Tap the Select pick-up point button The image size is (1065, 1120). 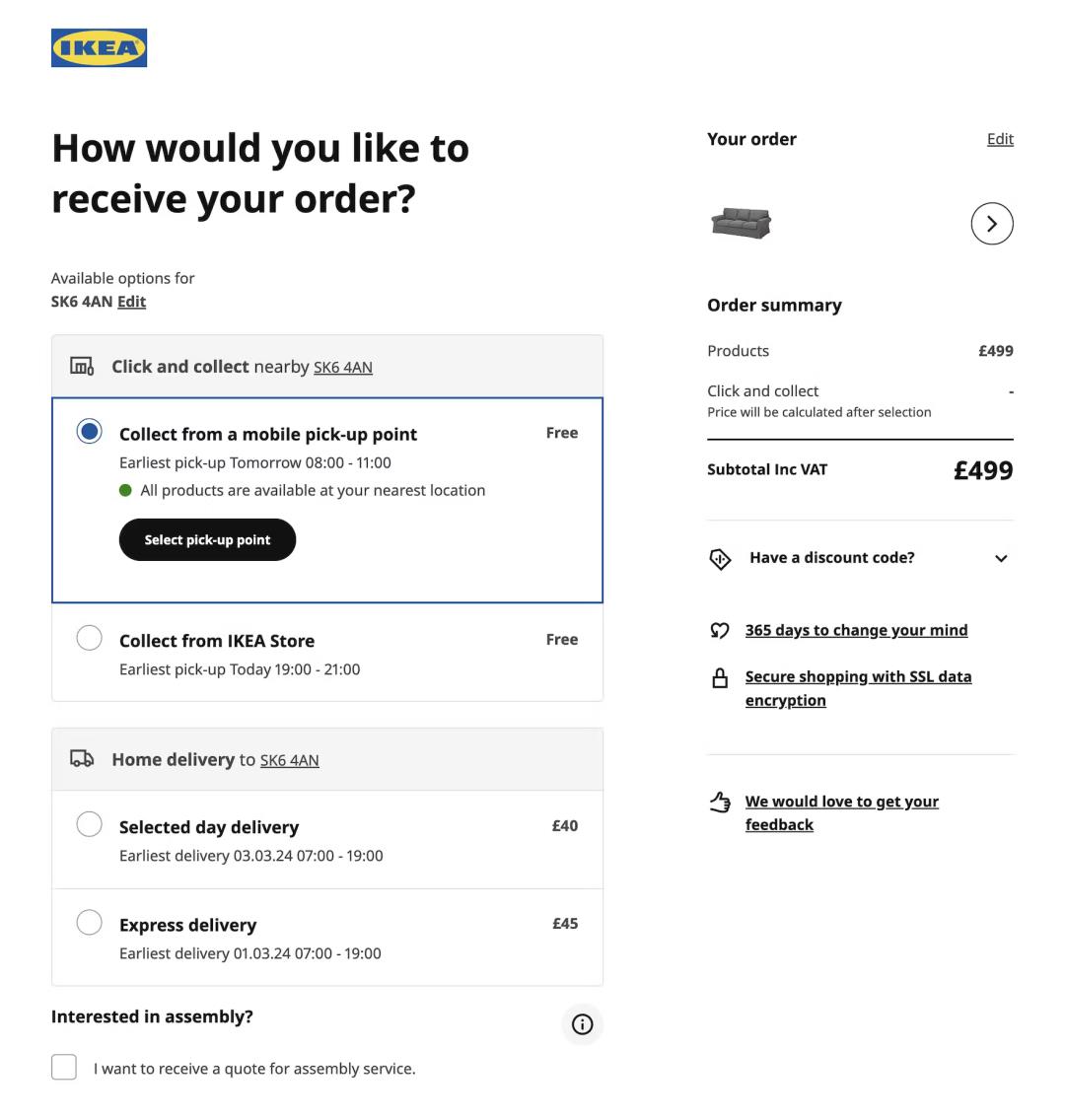[x=207, y=539]
